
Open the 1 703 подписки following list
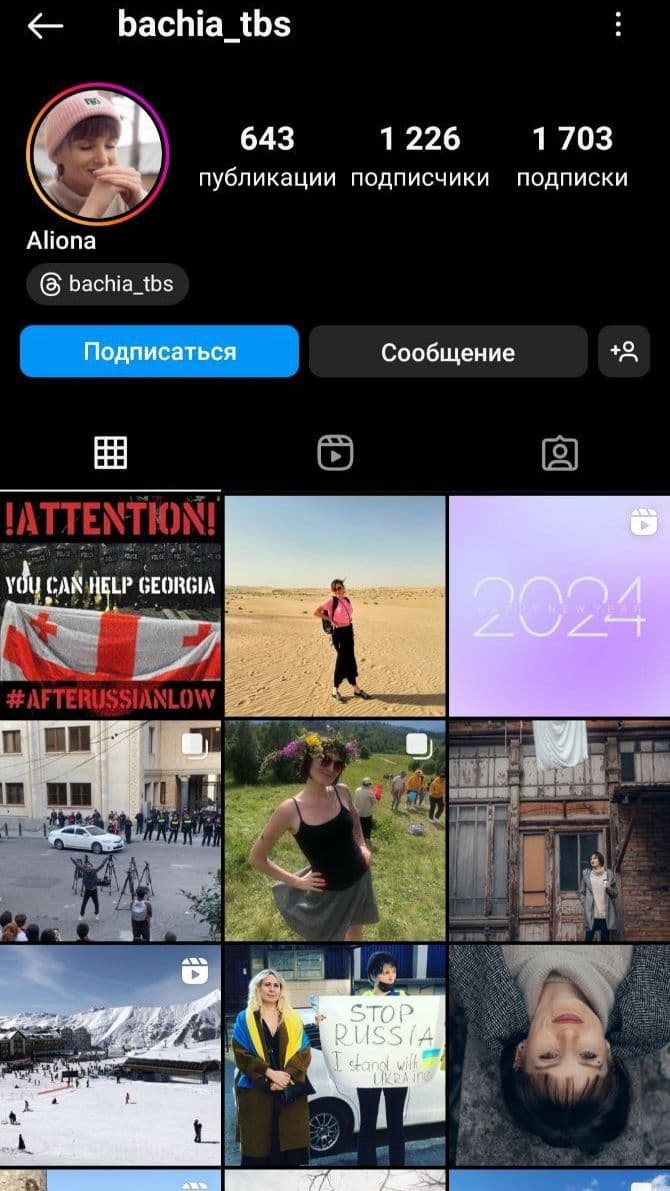pyautogui.click(x=572, y=156)
